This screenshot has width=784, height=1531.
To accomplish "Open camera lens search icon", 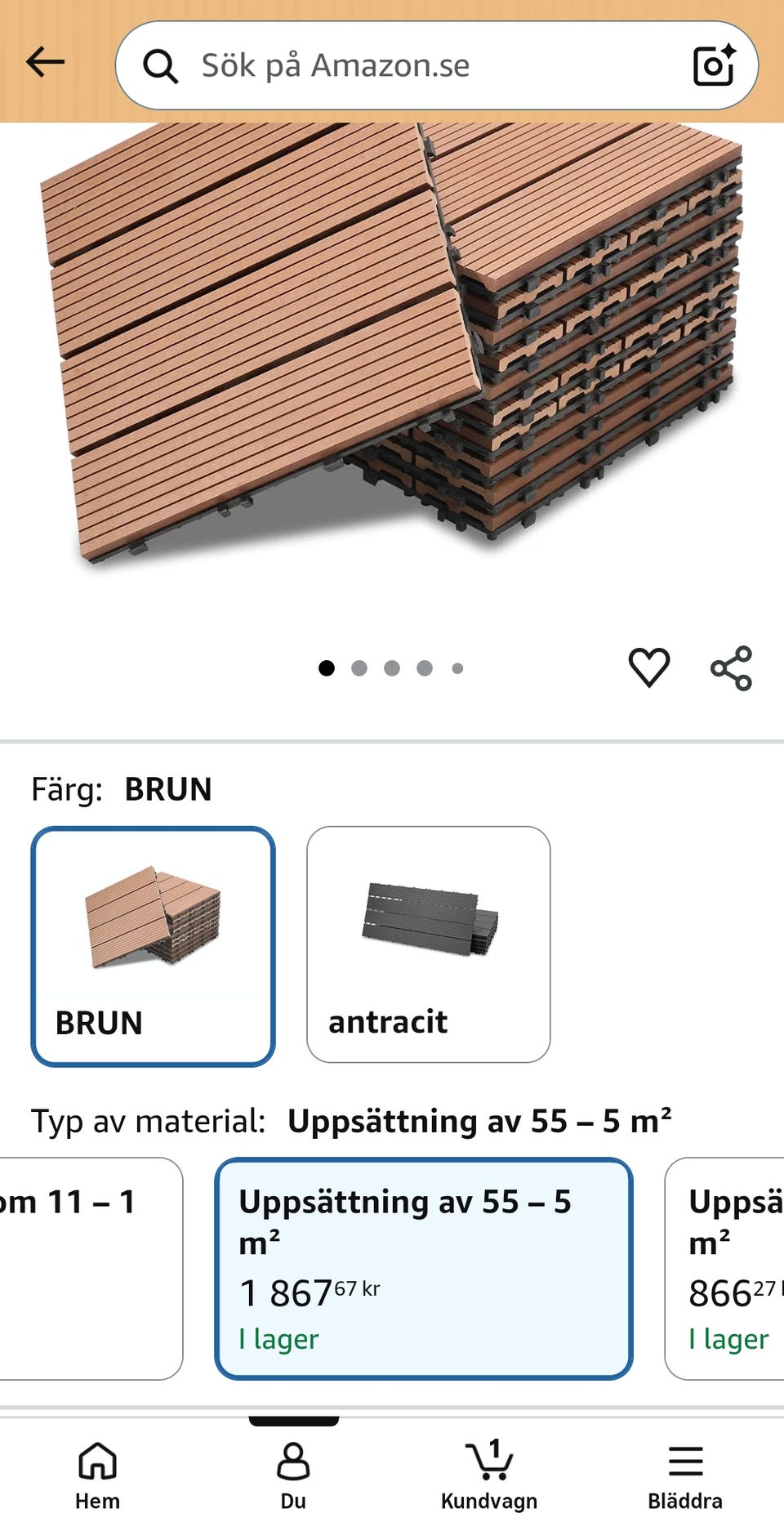I will 714,65.
